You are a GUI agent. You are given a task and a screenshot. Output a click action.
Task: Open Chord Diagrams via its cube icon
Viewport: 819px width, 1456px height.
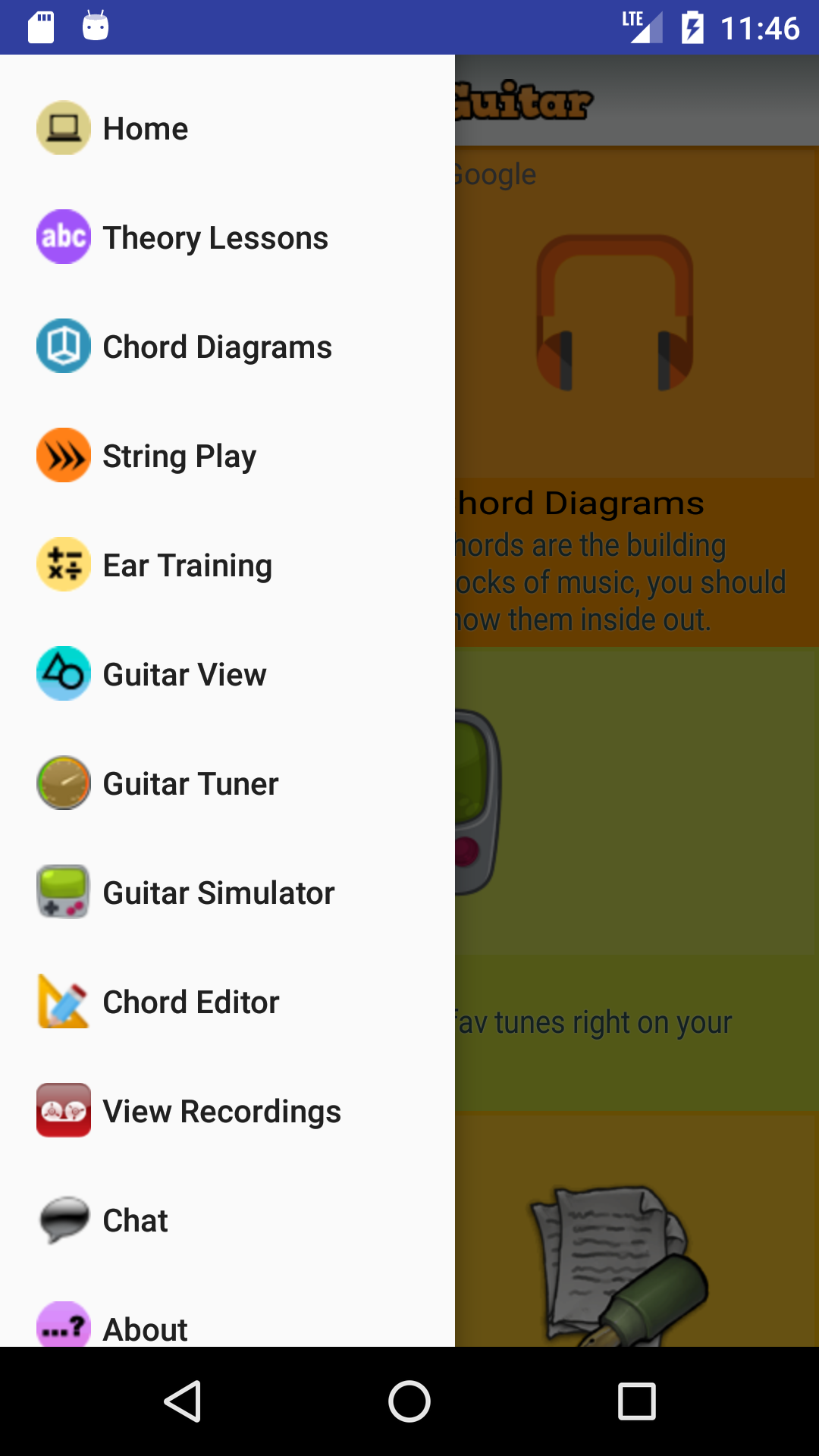64,346
